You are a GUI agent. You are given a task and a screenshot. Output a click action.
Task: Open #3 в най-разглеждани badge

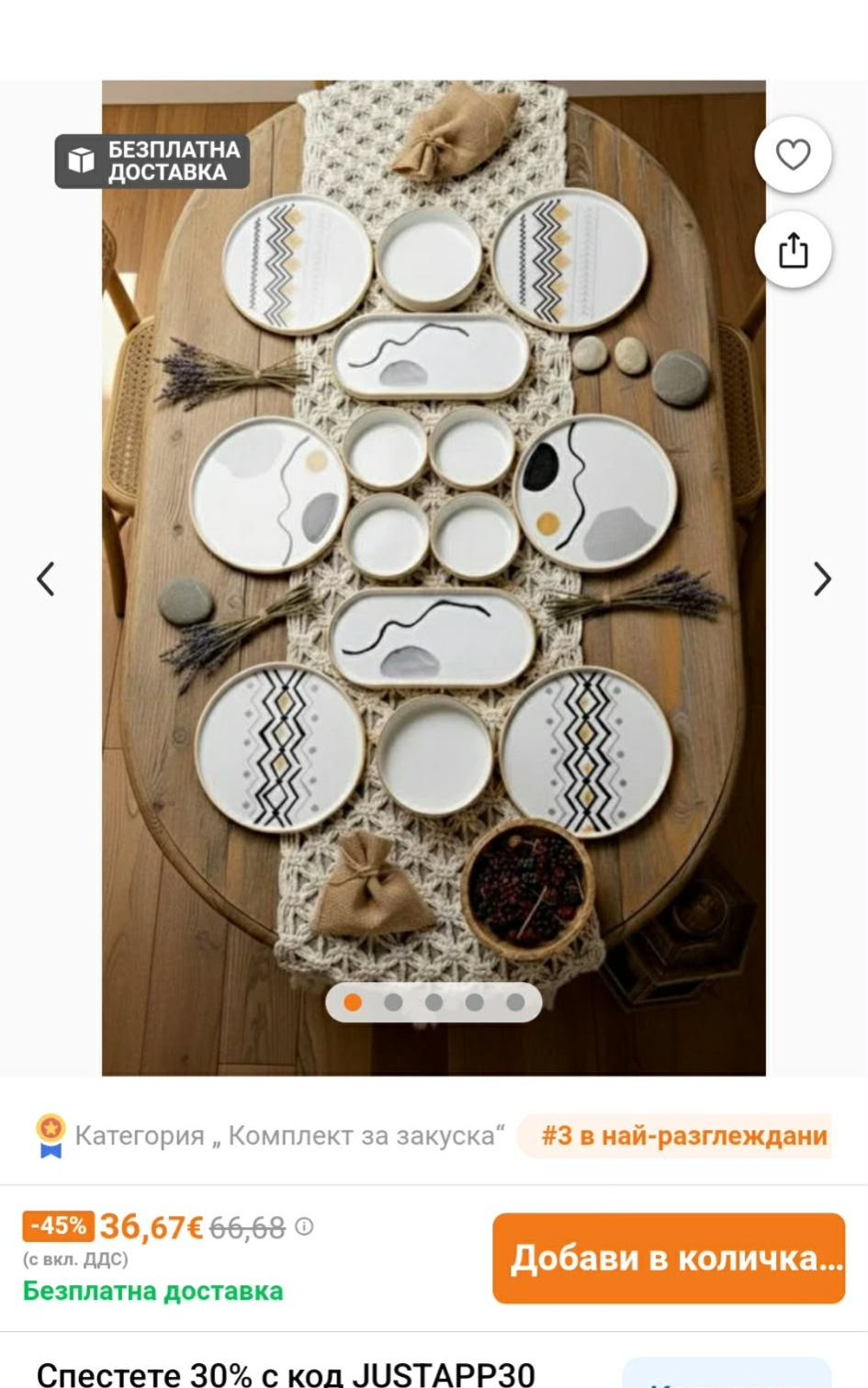click(x=683, y=1135)
